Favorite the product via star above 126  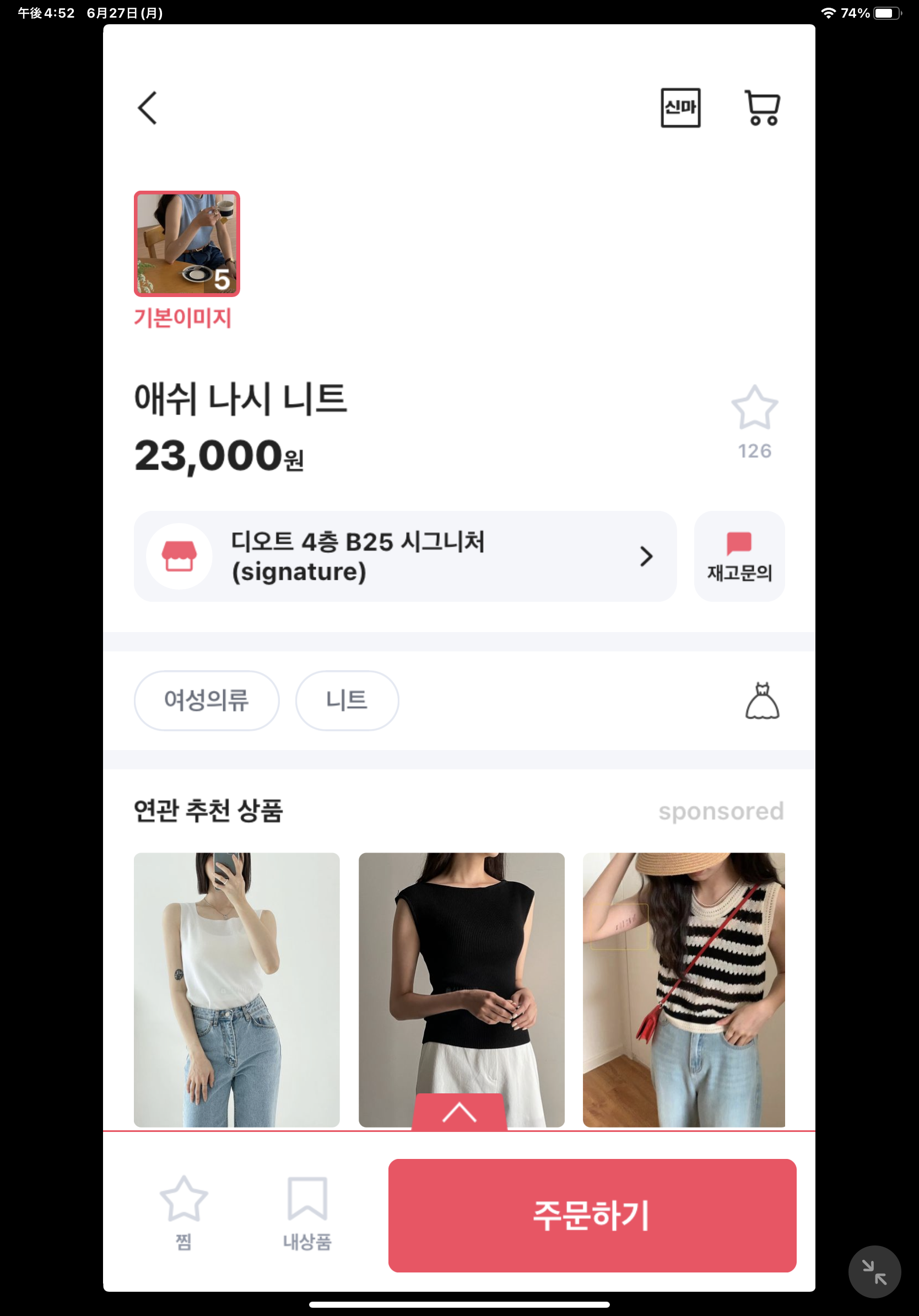(754, 408)
